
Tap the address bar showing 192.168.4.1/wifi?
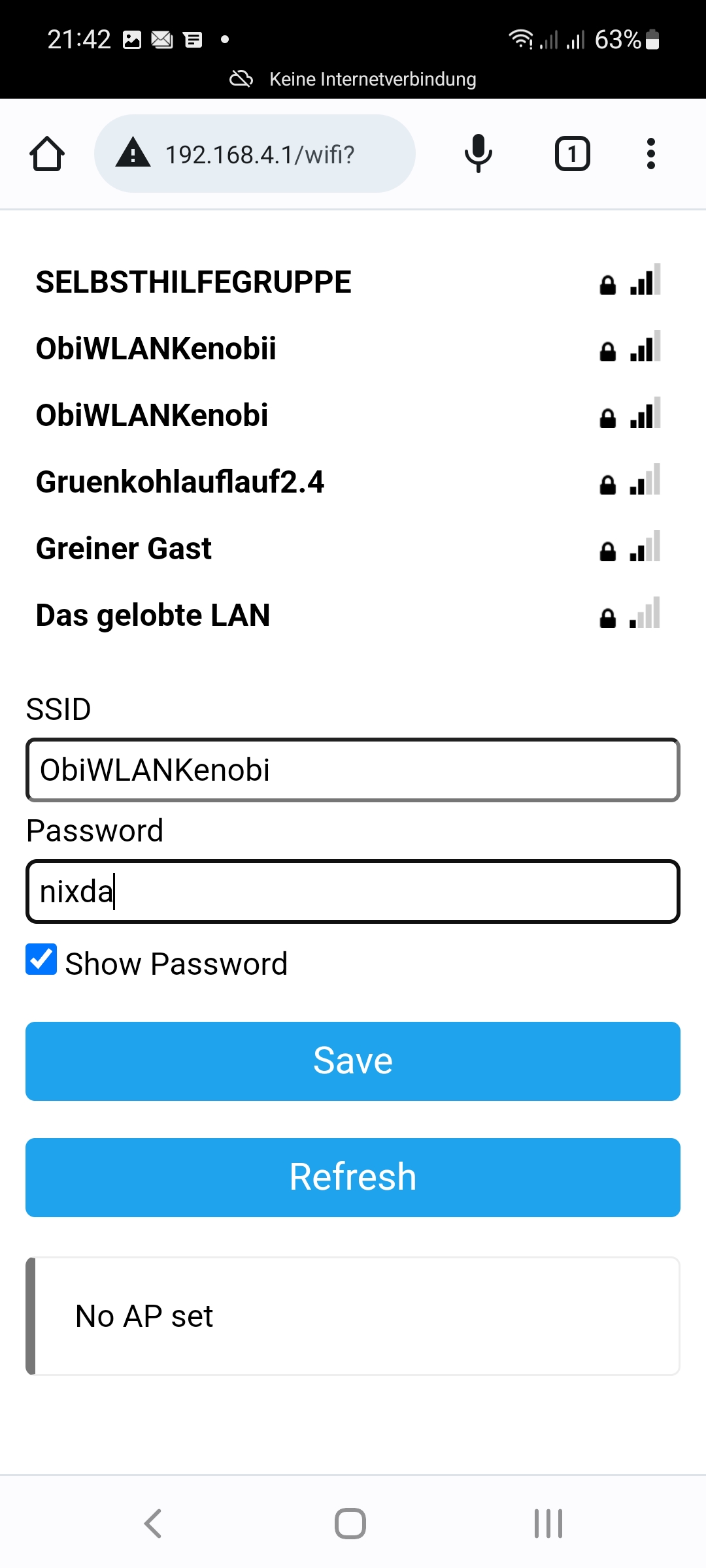[258, 154]
